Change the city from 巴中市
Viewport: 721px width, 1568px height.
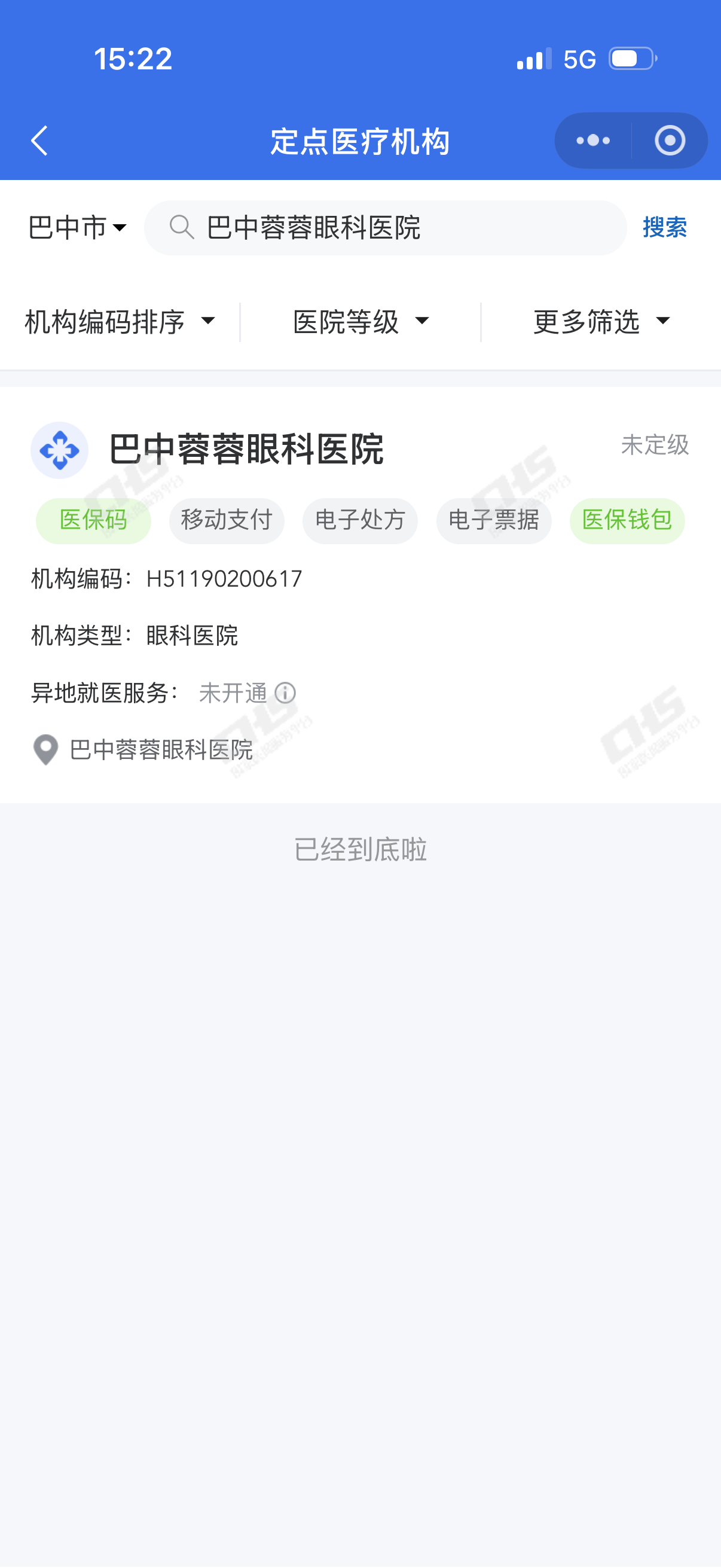pyautogui.click(x=78, y=228)
